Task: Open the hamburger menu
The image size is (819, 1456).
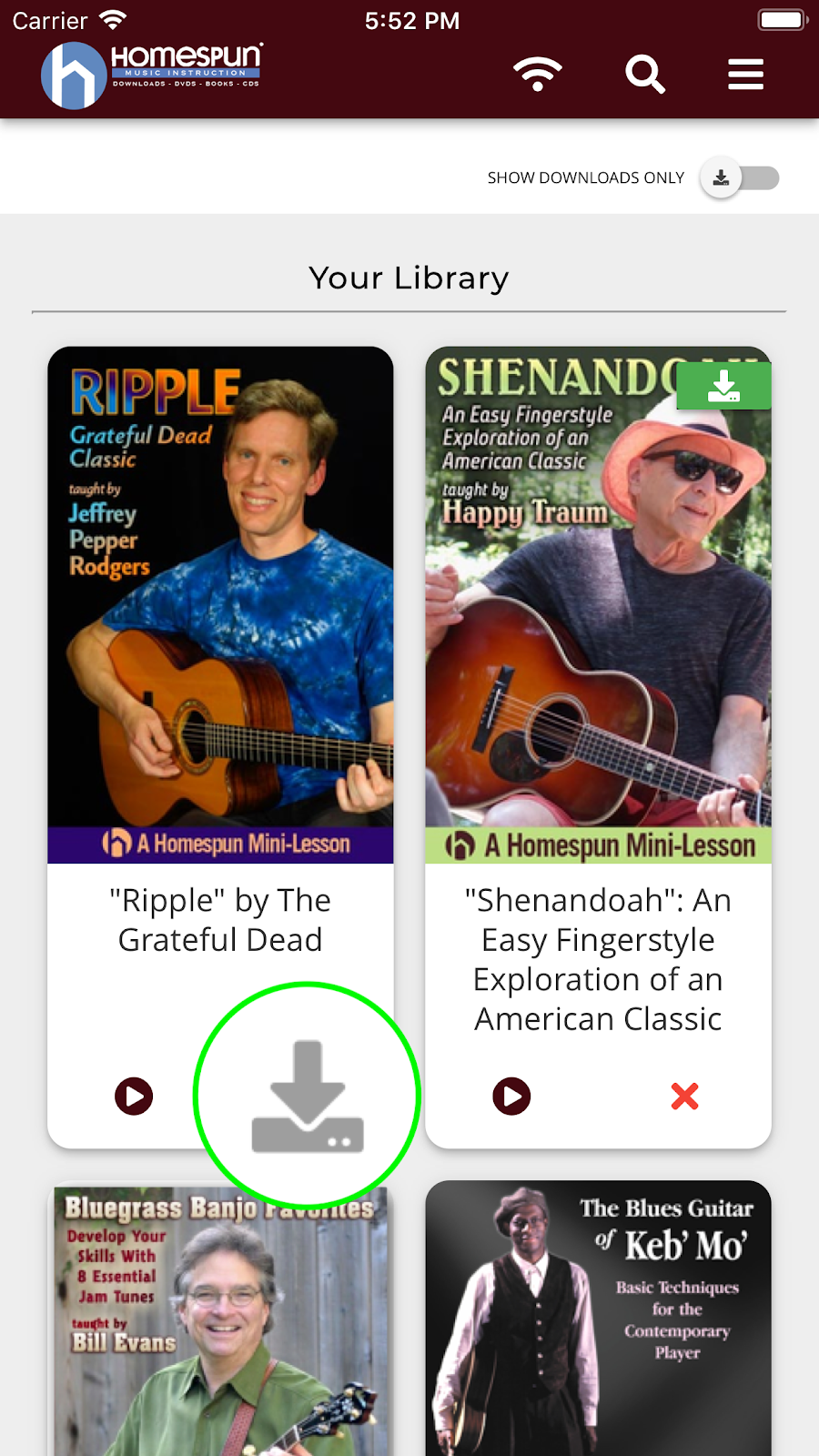Action: pos(745,75)
